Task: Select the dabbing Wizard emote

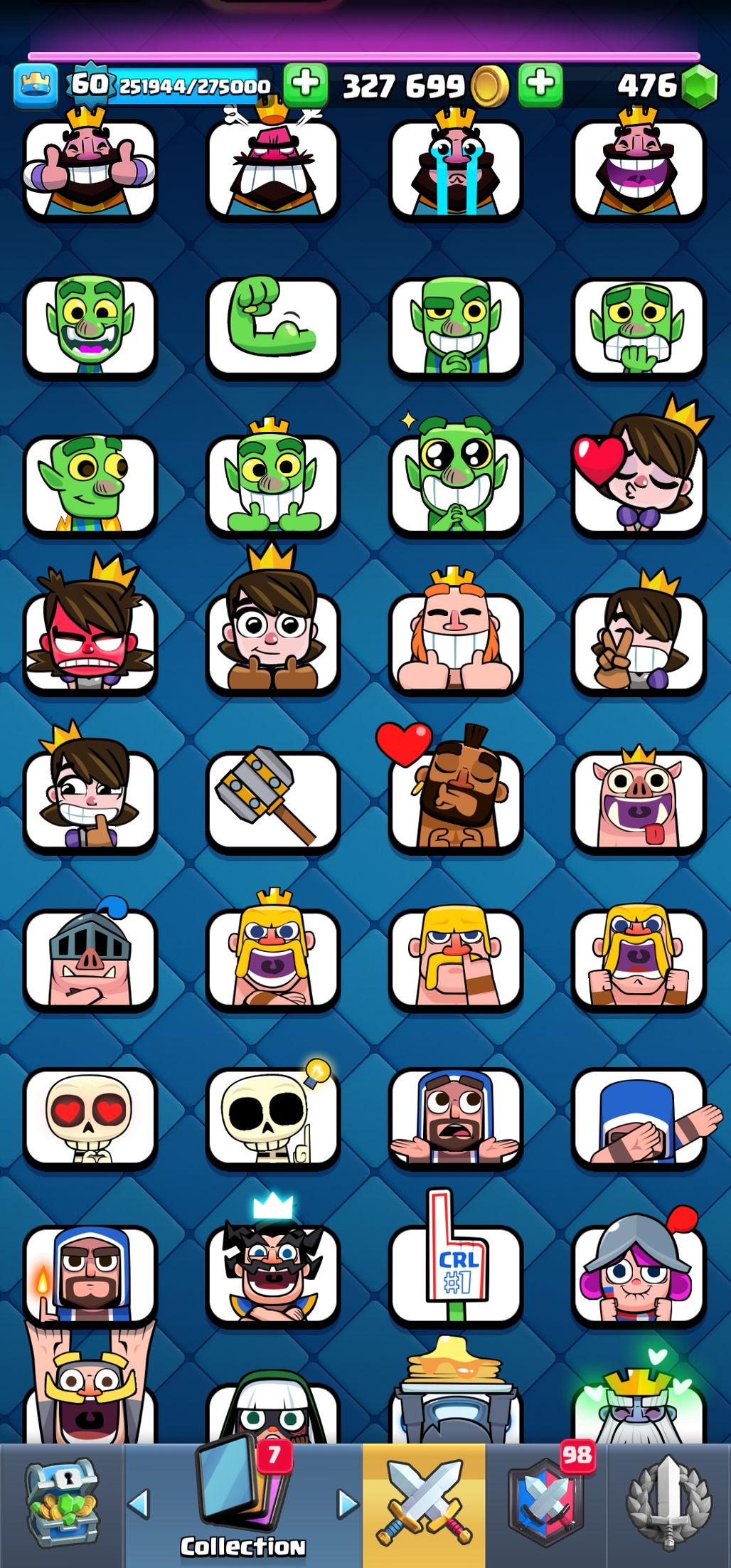Action: [x=638, y=1116]
